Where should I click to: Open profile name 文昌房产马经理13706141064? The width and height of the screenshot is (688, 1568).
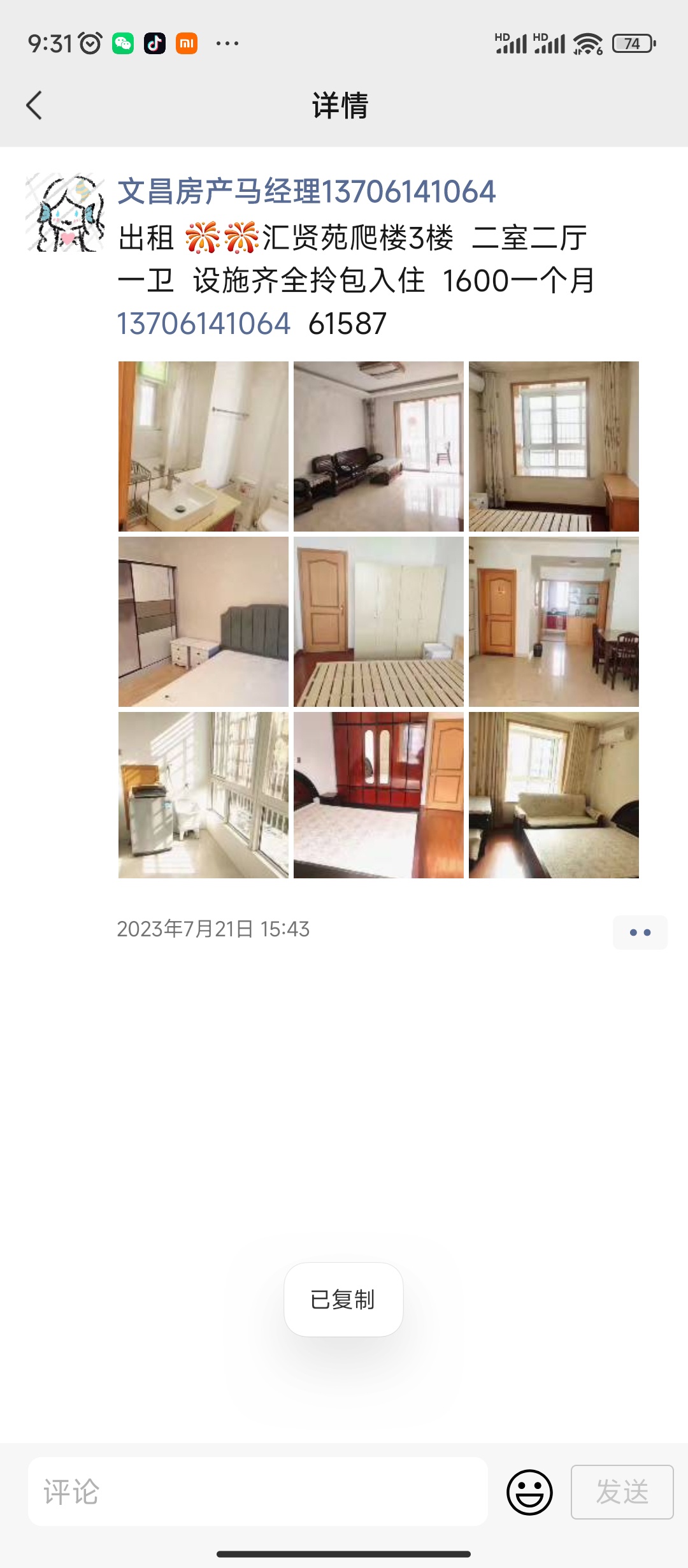pos(306,191)
